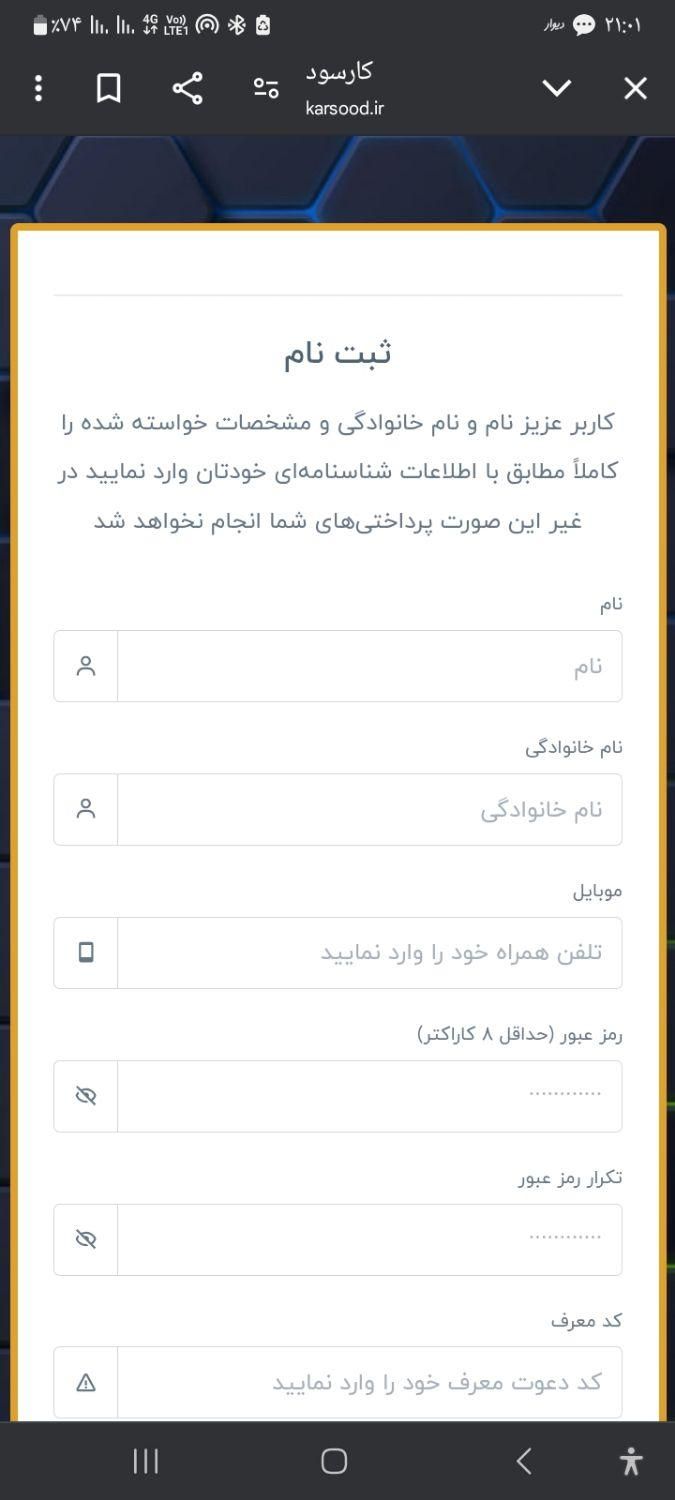Show the password in رمز عبور field
675x1500 pixels.
(86, 1096)
